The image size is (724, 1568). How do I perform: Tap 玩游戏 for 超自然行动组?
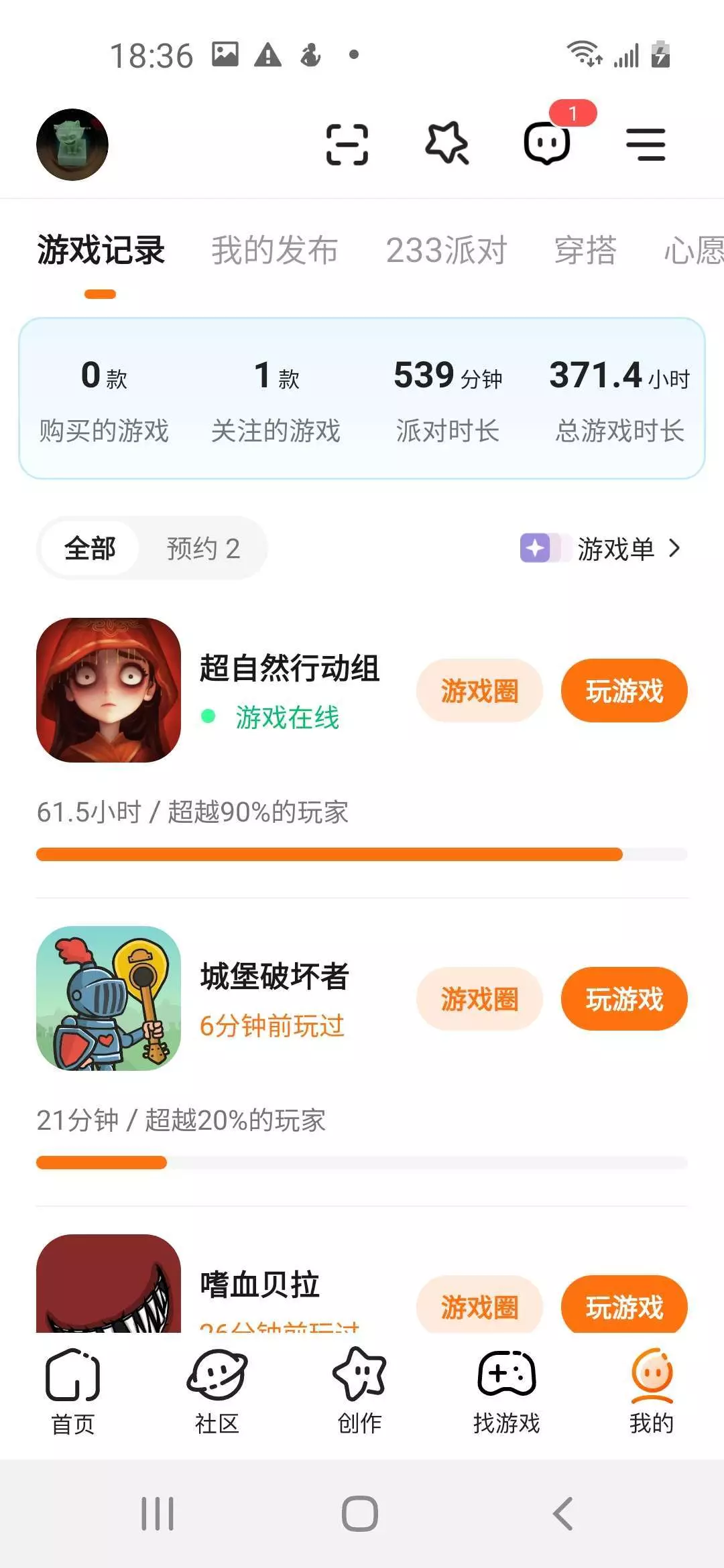624,691
